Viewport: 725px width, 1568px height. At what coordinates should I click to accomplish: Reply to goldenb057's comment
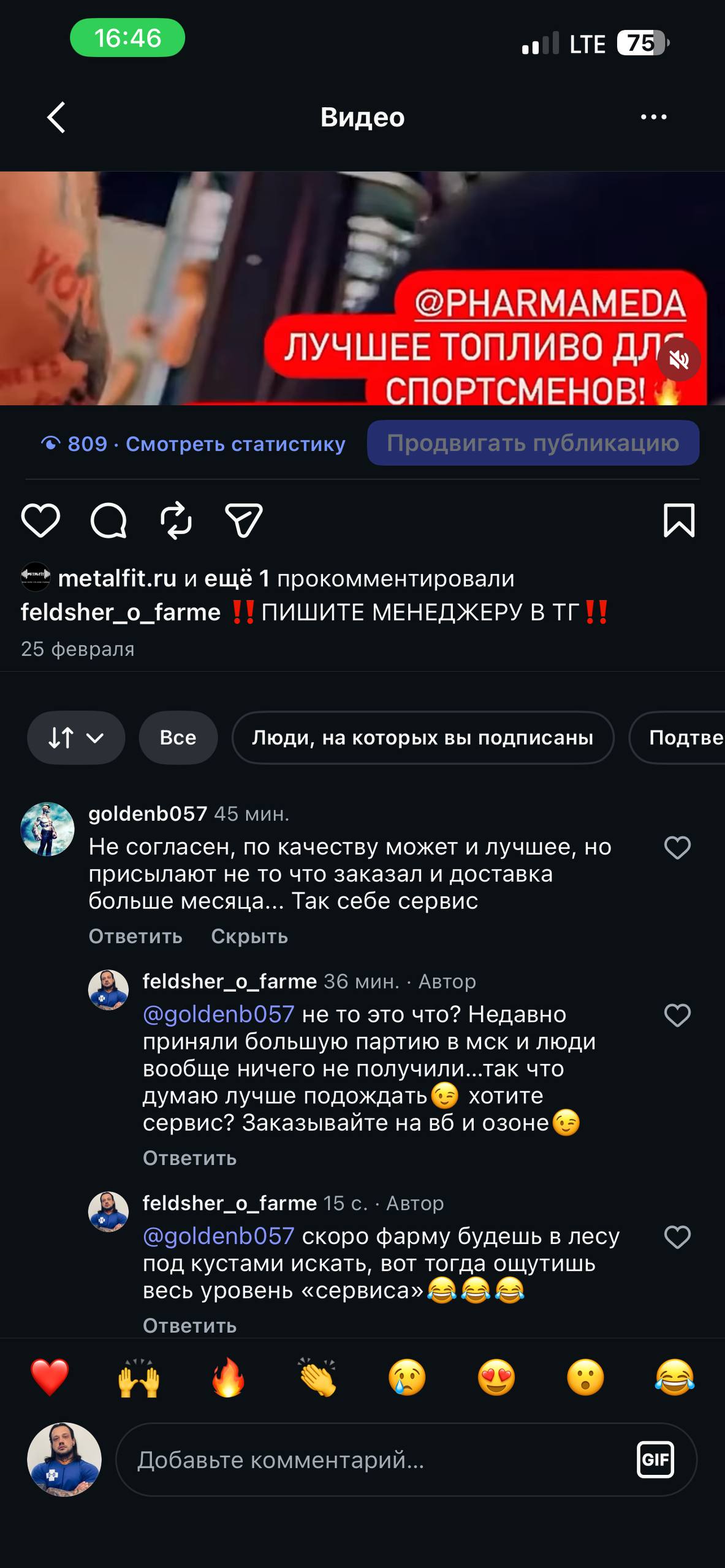135,936
